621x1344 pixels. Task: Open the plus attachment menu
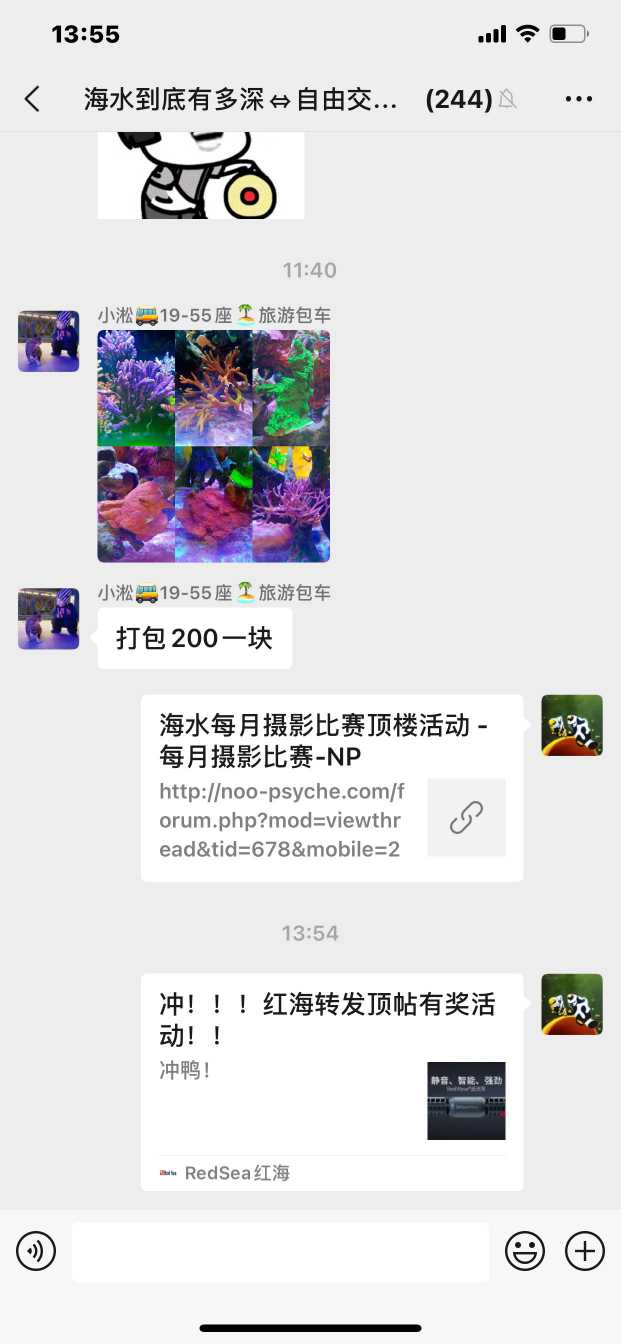585,1251
